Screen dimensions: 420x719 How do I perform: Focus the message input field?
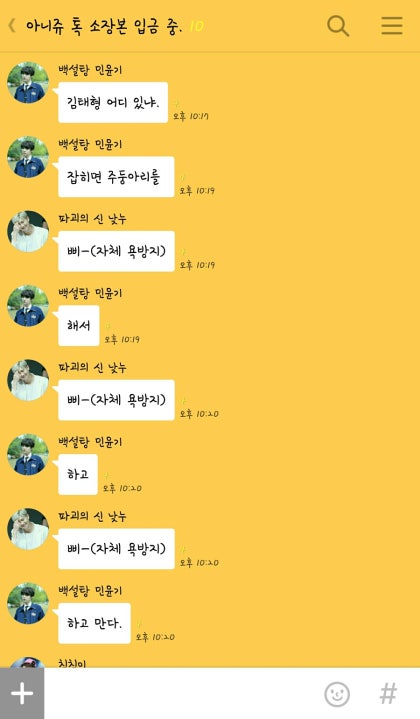[x=181, y=693]
